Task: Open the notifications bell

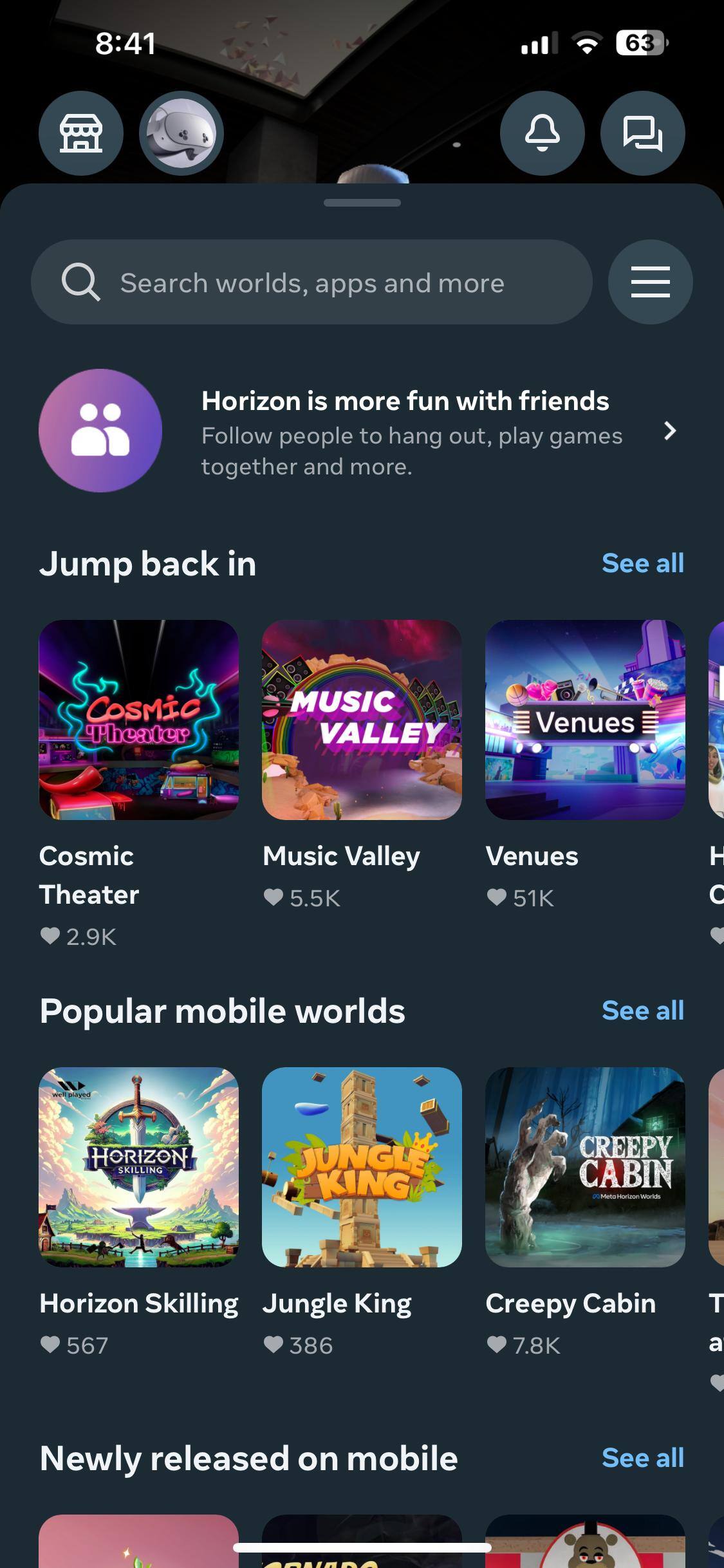Action: 542,133
